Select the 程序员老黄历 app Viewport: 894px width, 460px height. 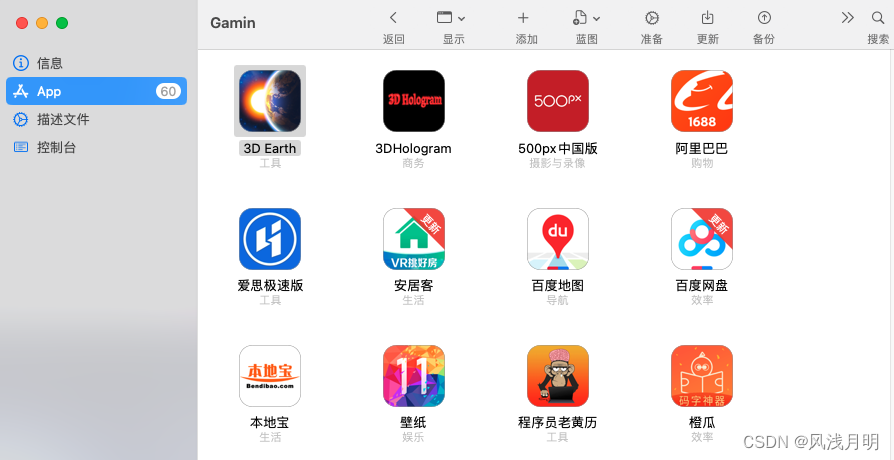[x=557, y=376]
